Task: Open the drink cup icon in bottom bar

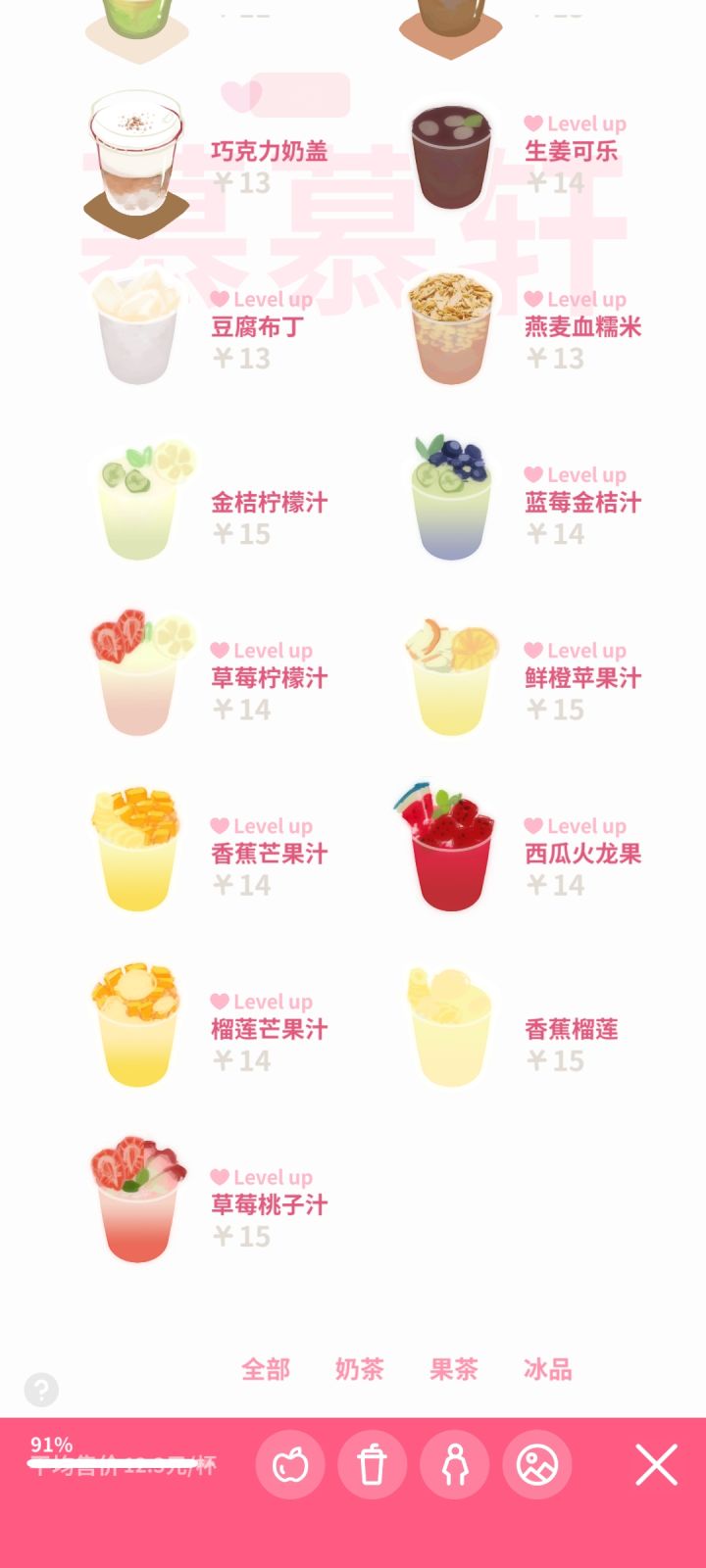Action: pos(373,1464)
